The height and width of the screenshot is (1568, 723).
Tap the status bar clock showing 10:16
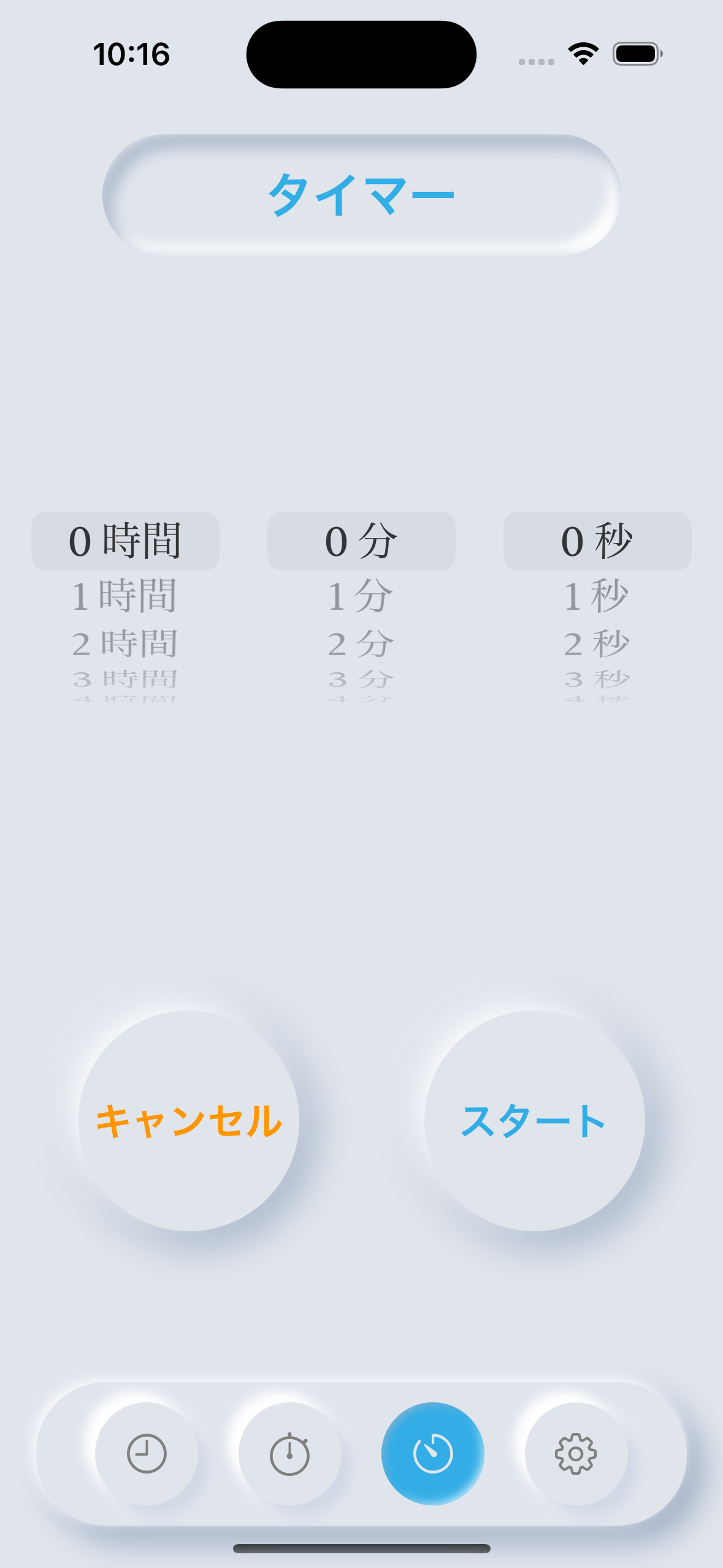click(130, 54)
